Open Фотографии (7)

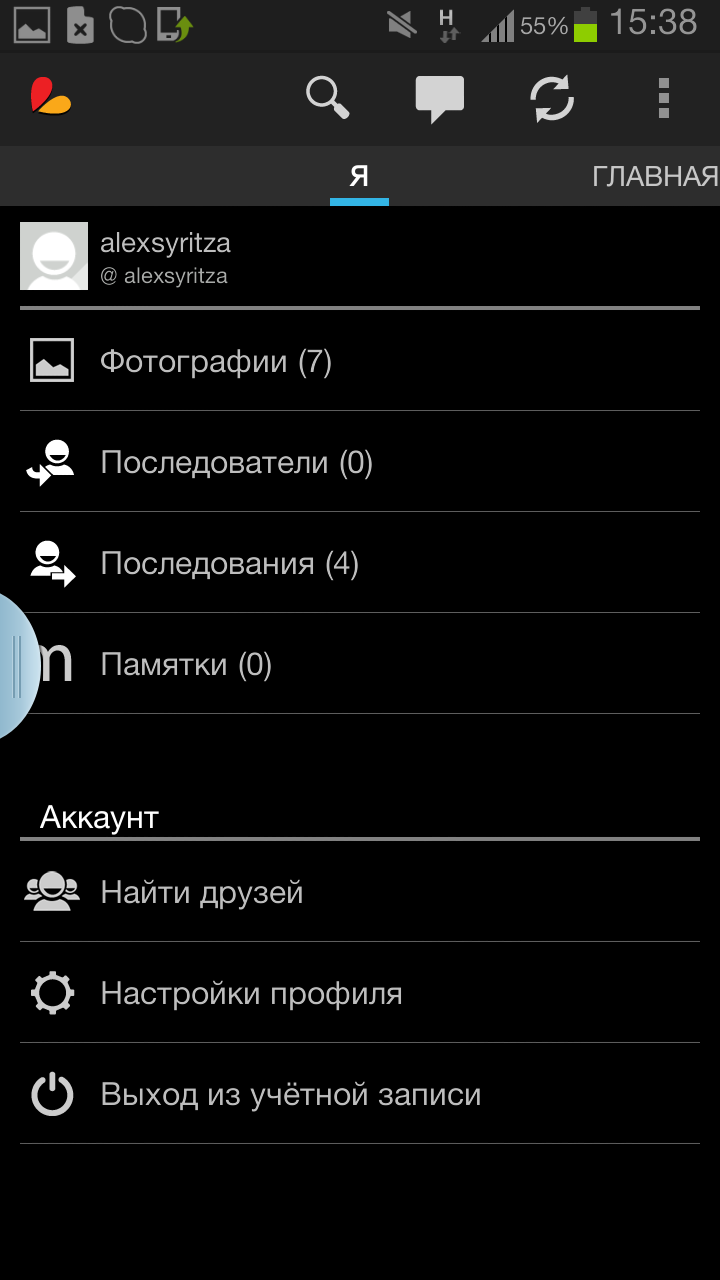(360, 361)
